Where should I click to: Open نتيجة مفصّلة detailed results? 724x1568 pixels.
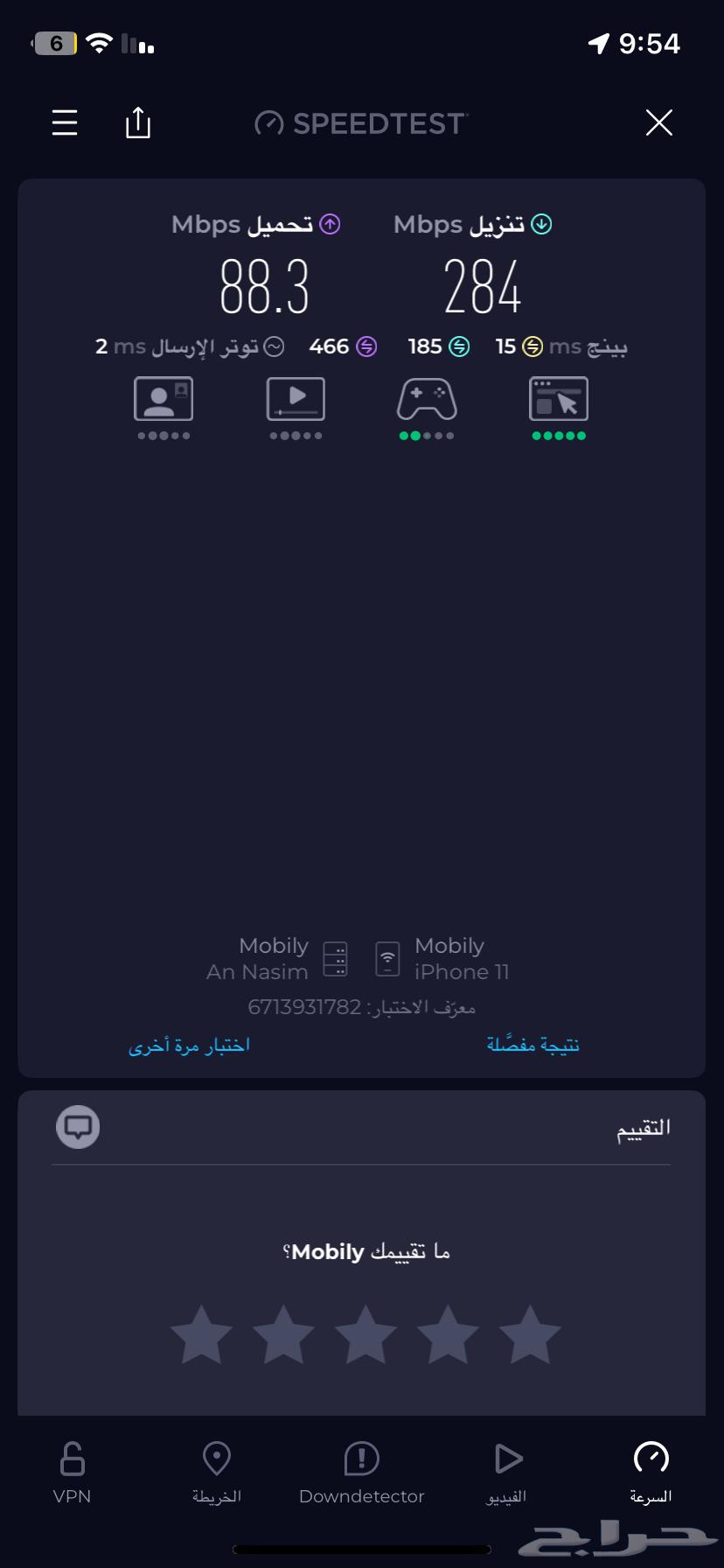(x=533, y=1044)
